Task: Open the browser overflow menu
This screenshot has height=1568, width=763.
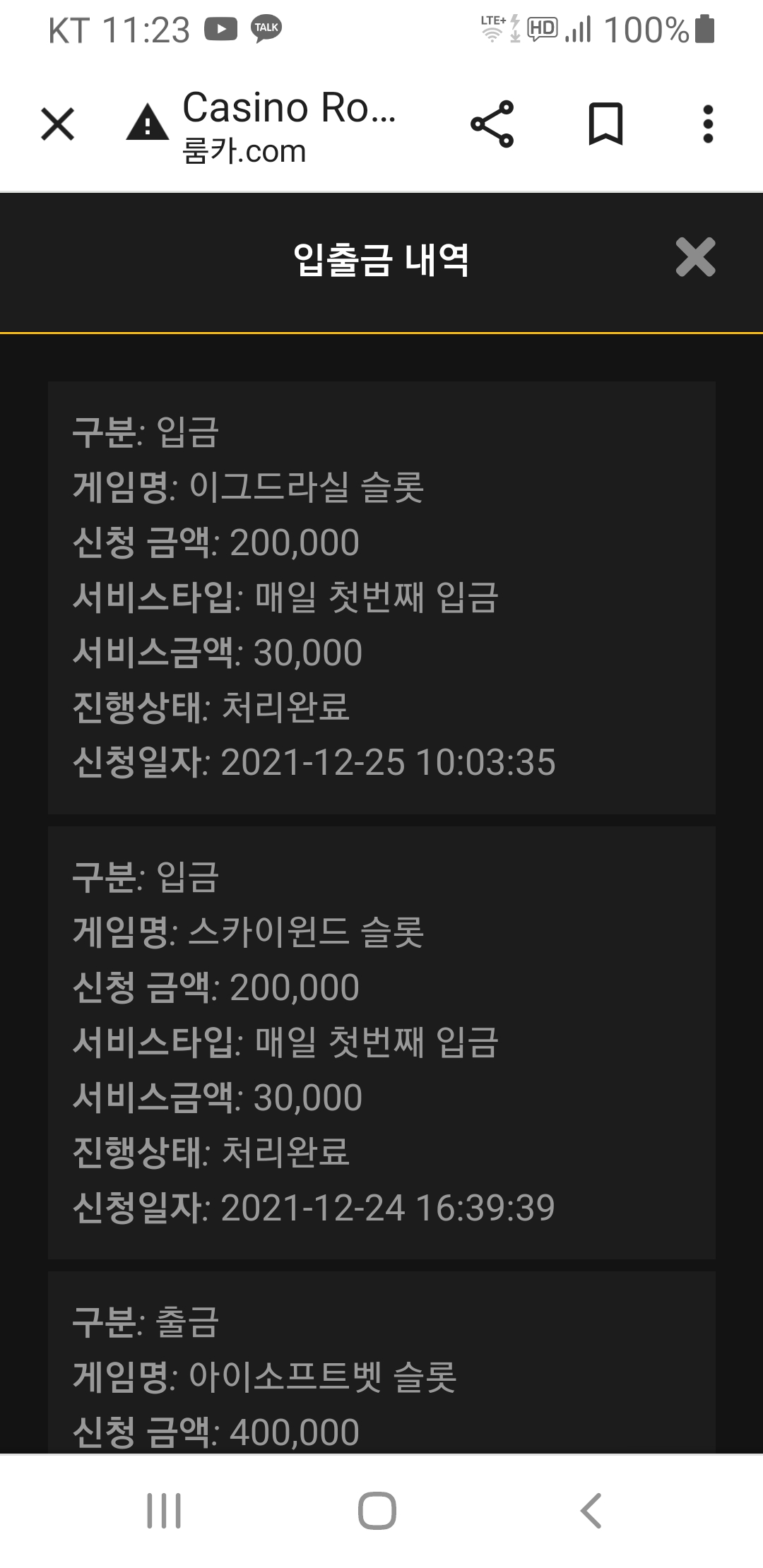Action: tap(708, 124)
